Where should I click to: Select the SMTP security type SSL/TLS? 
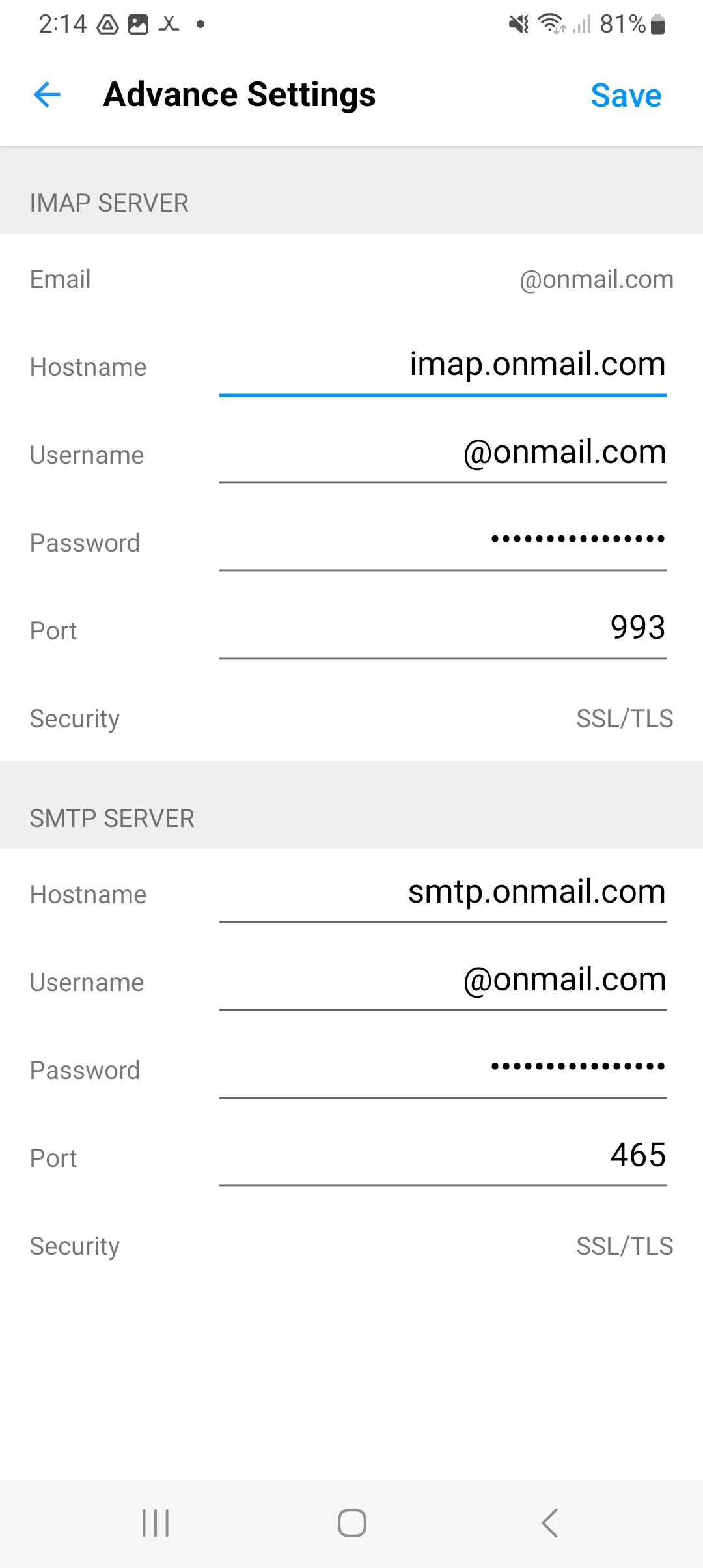pyautogui.click(x=624, y=1246)
